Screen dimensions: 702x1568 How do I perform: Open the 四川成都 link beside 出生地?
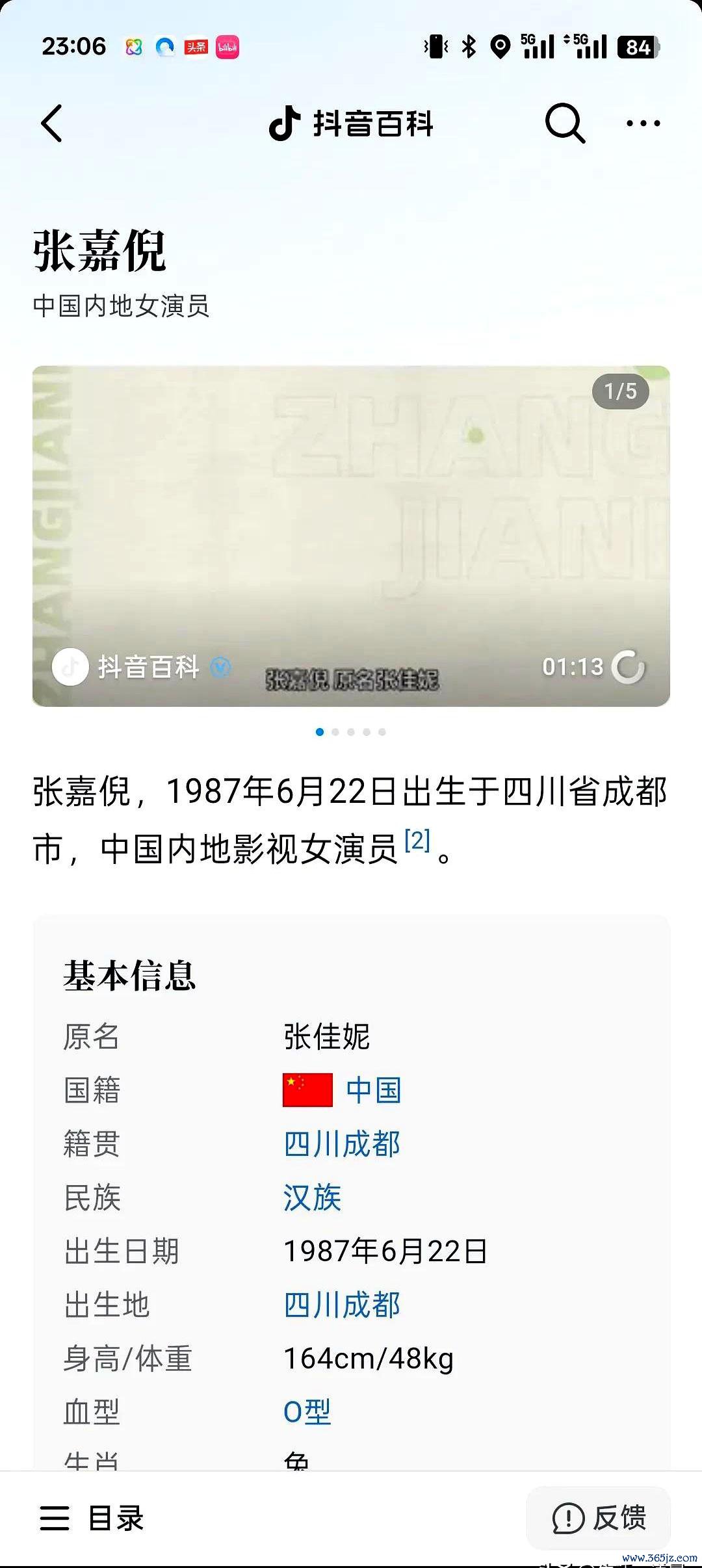342,1305
